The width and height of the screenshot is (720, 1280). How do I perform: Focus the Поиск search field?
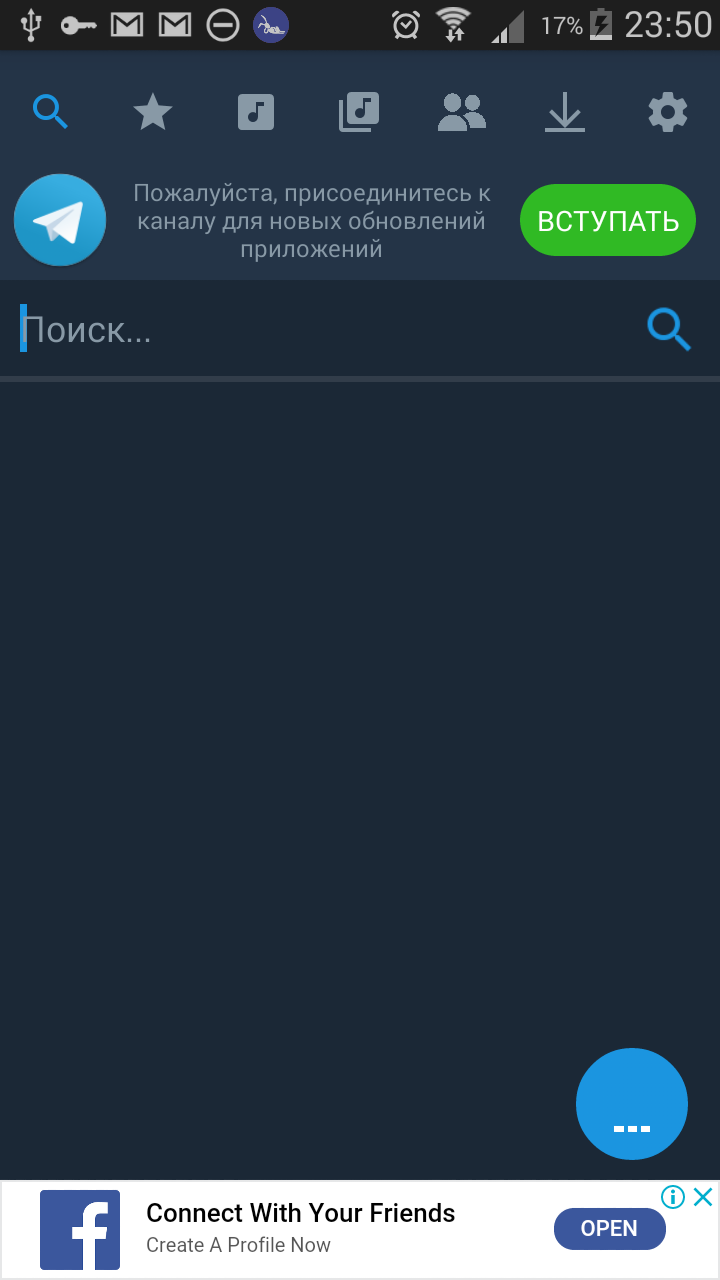320,329
